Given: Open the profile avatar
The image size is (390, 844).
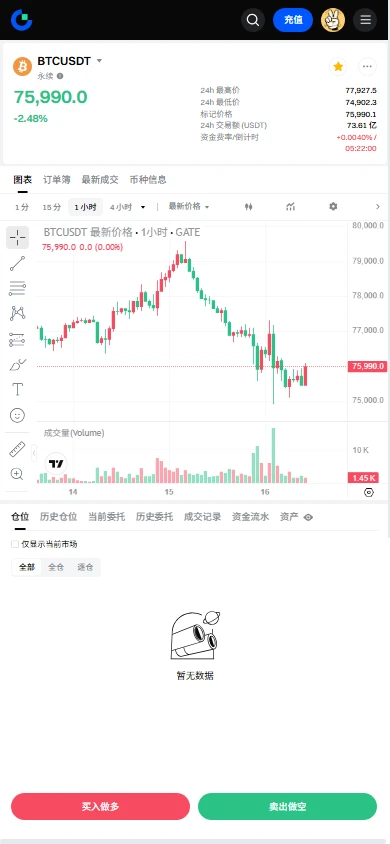Looking at the screenshot, I should click(333, 20).
